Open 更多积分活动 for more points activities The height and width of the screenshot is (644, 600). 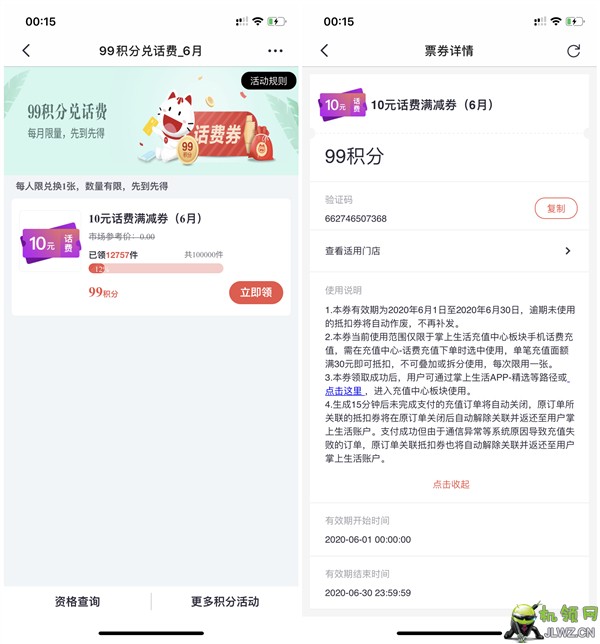pyautogui.click(x=225, y=601)
